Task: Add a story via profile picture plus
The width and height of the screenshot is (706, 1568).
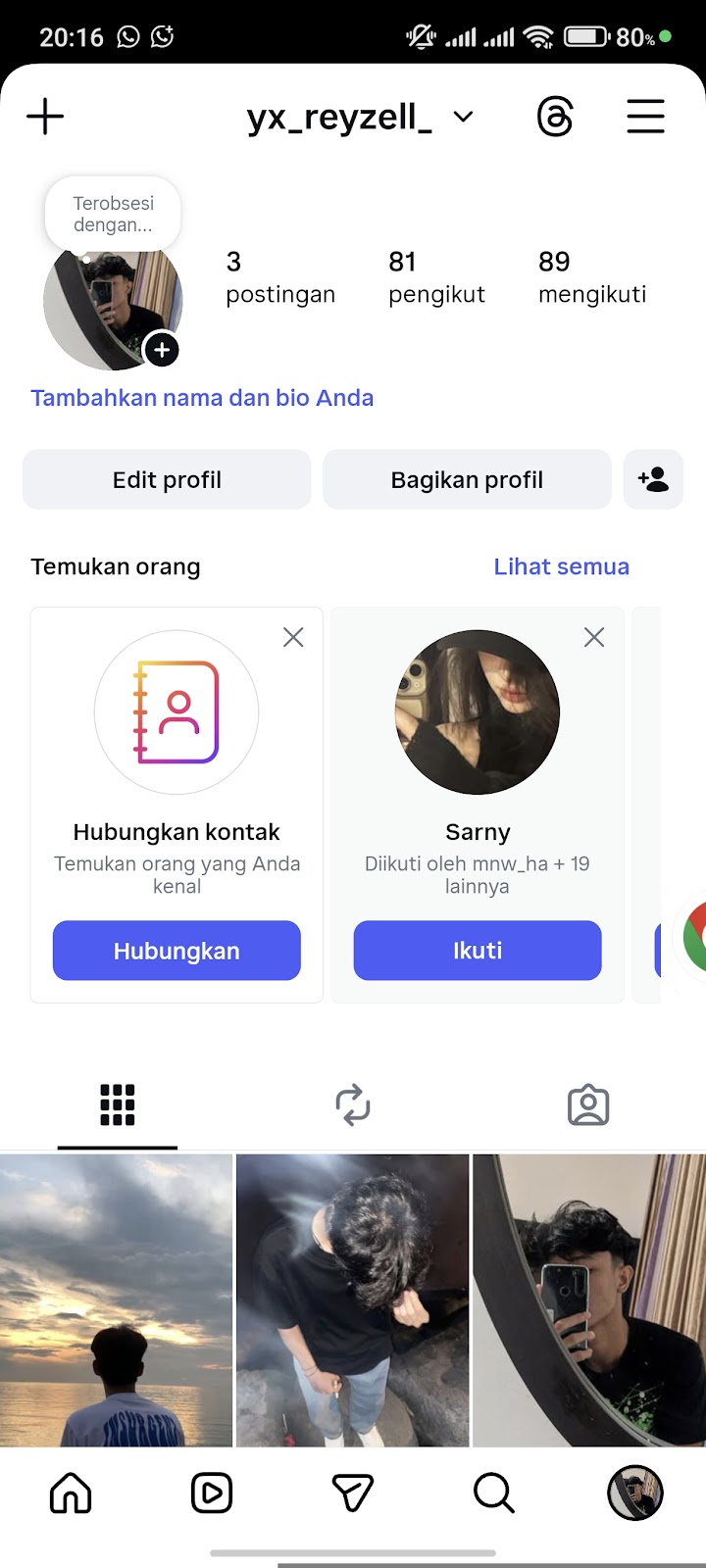Action: tap(162, 350)
